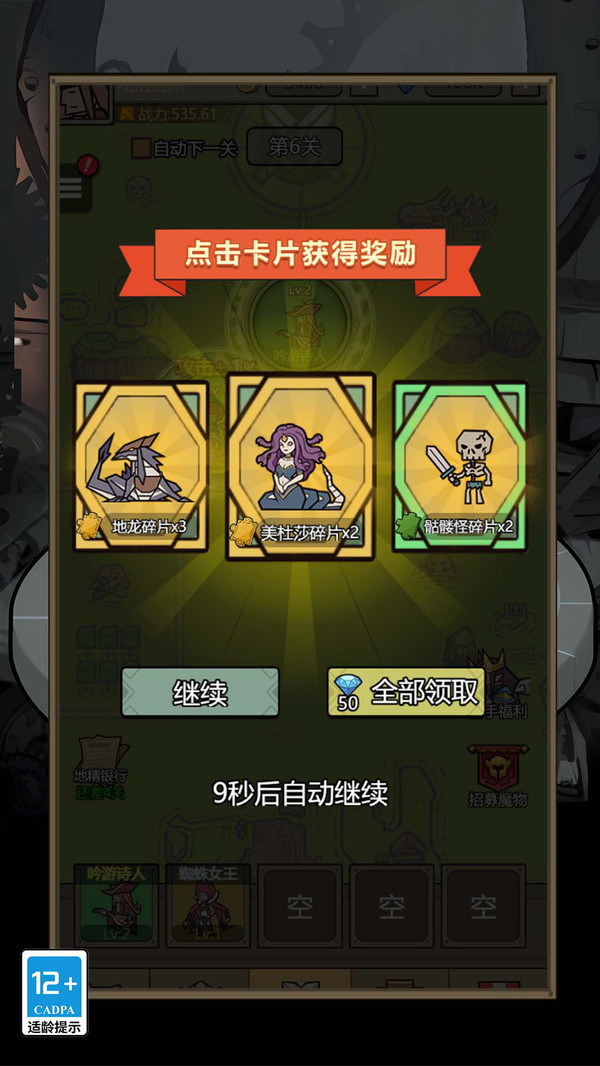
Task: Pick the 骷髅怪碎片x2 reward card
Action: (x=459, y=465)
